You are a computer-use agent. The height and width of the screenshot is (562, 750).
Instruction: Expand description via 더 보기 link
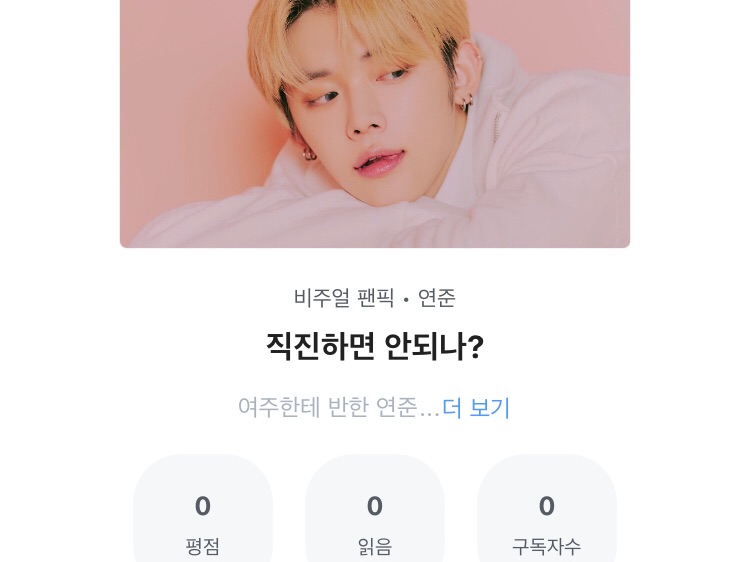(x=476, y=408)
